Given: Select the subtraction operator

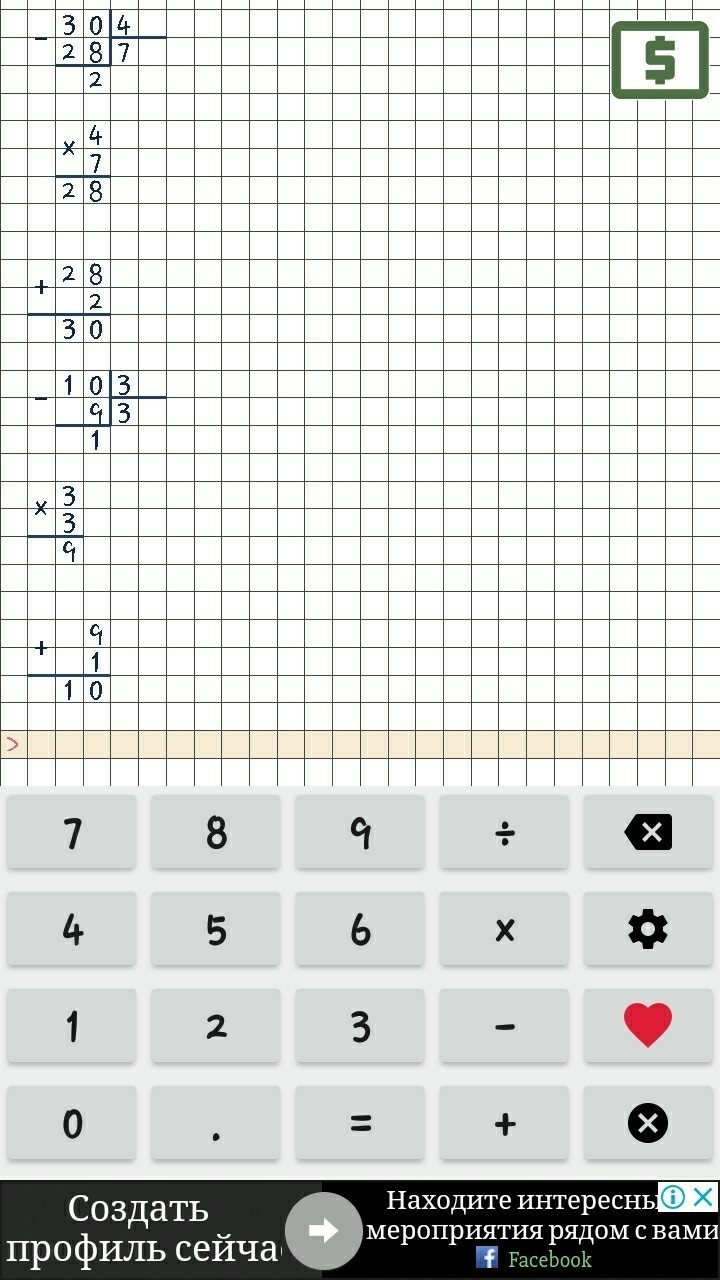Looking at the screenshot, I should tap(504, 1026).
